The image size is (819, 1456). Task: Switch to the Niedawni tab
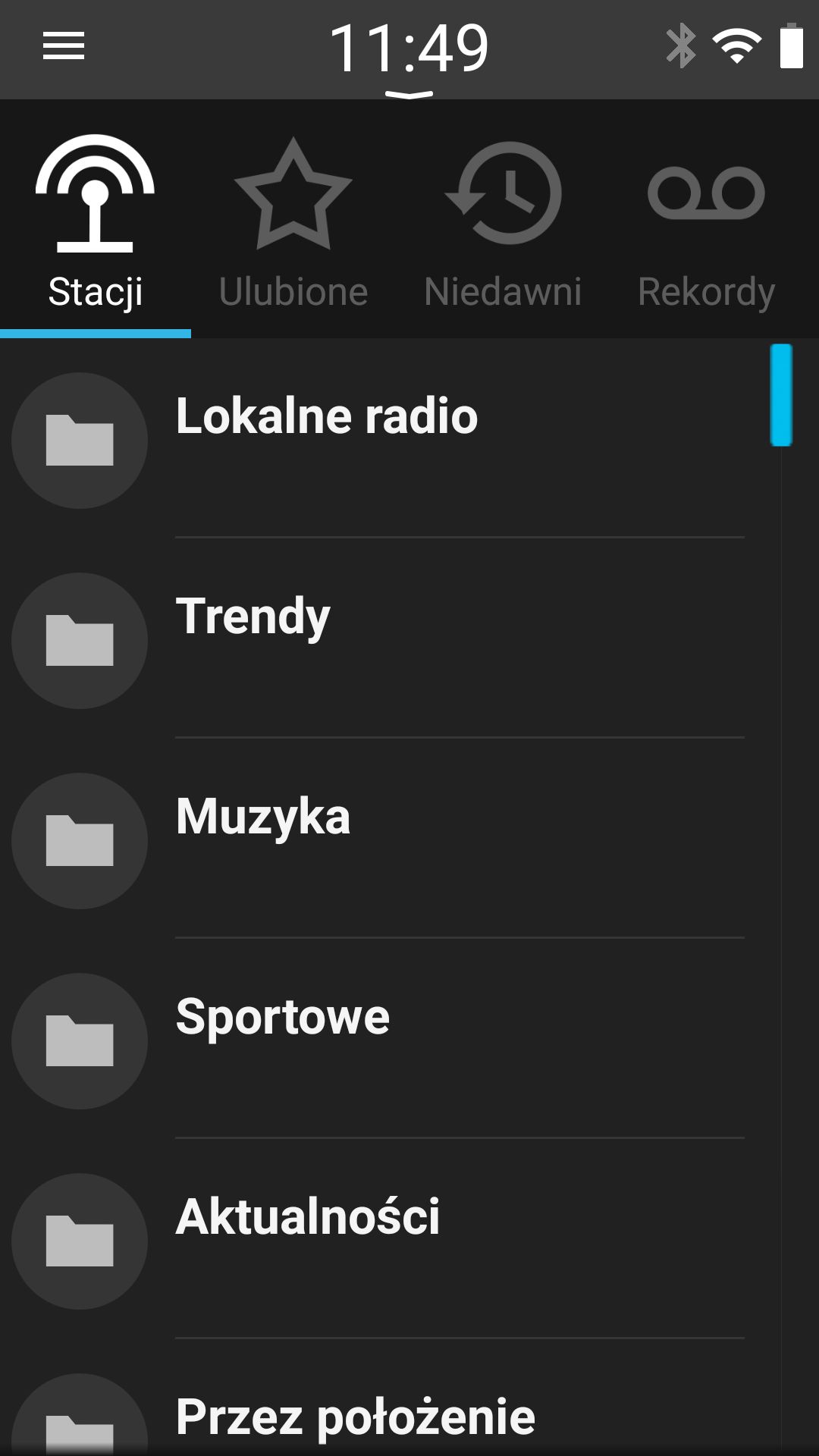503,220
